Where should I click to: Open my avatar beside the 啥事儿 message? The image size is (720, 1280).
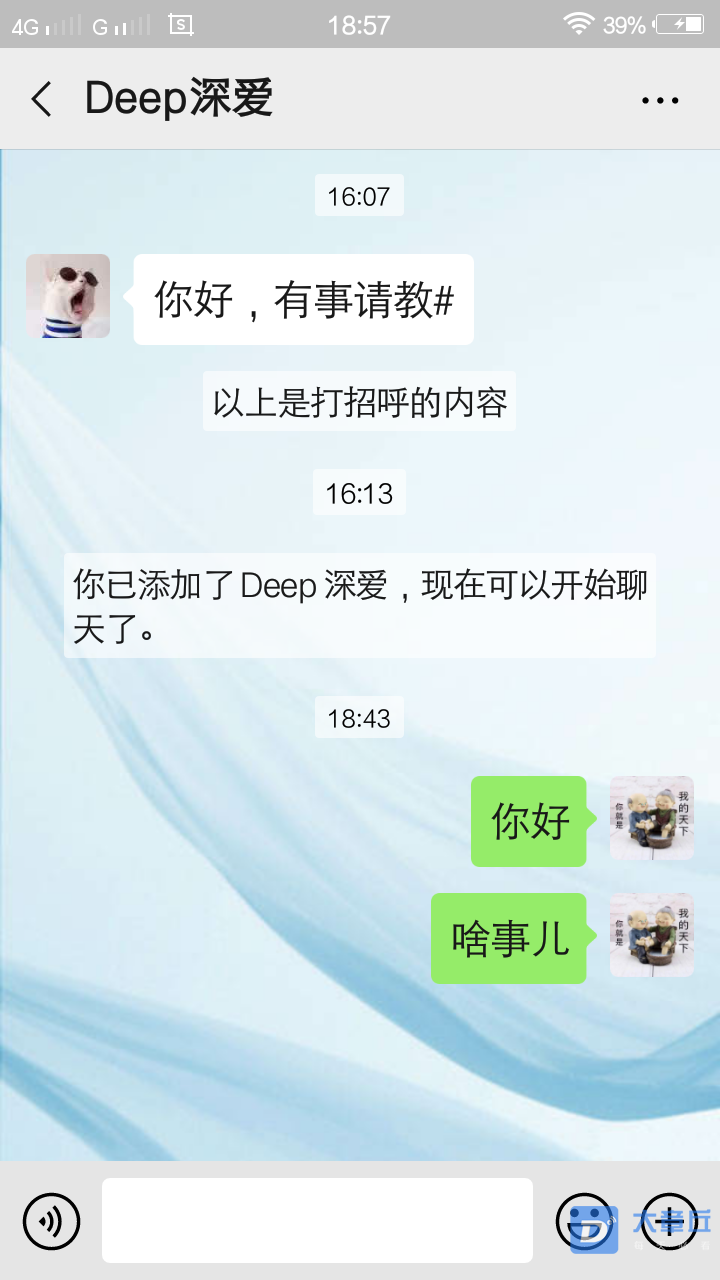click(x=652, y=935)
